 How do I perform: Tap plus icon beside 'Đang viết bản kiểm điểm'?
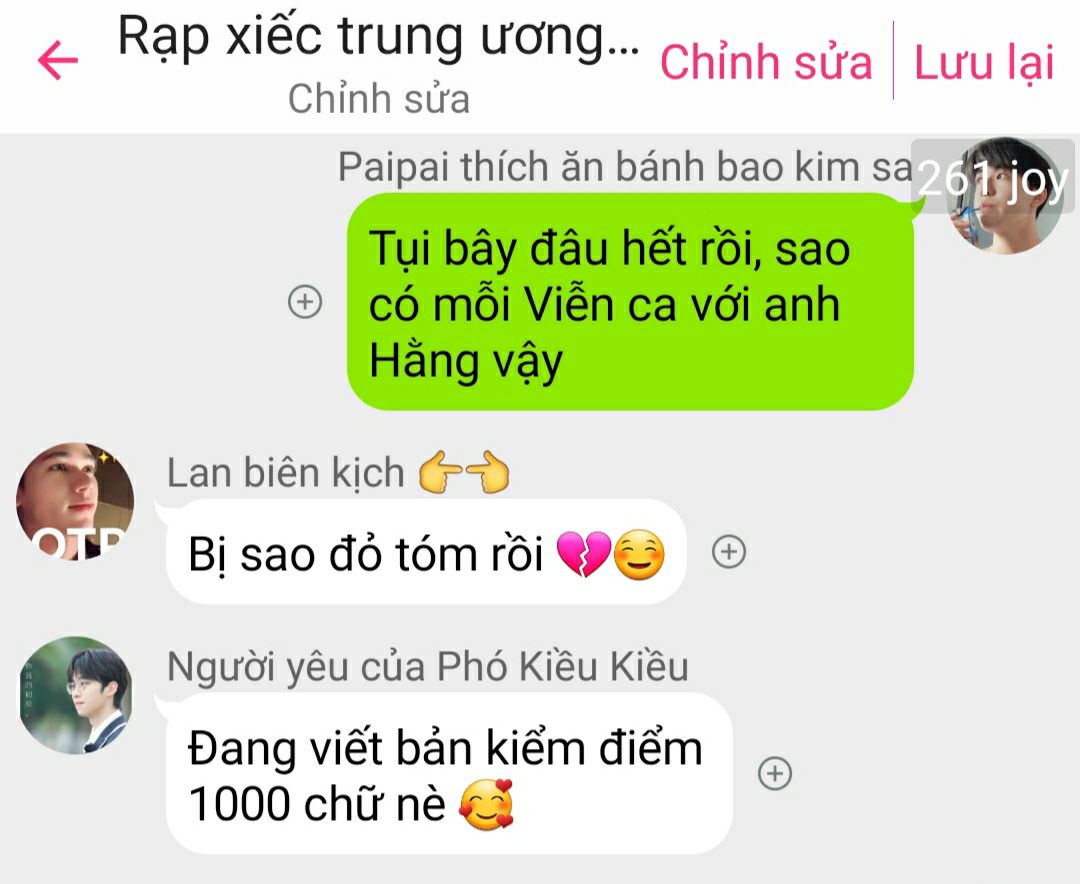point(775,773)
